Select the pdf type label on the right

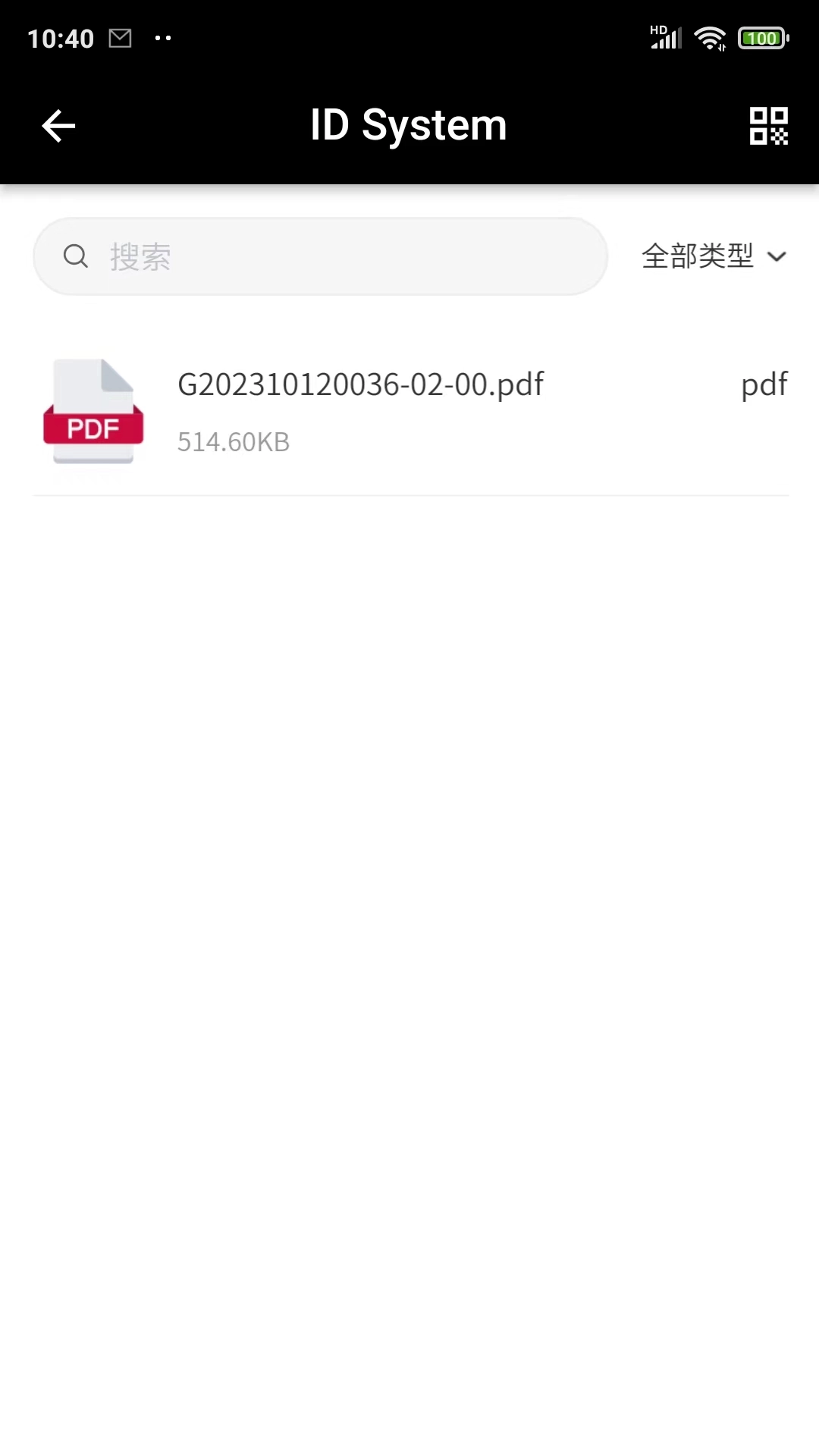(763, 384)
